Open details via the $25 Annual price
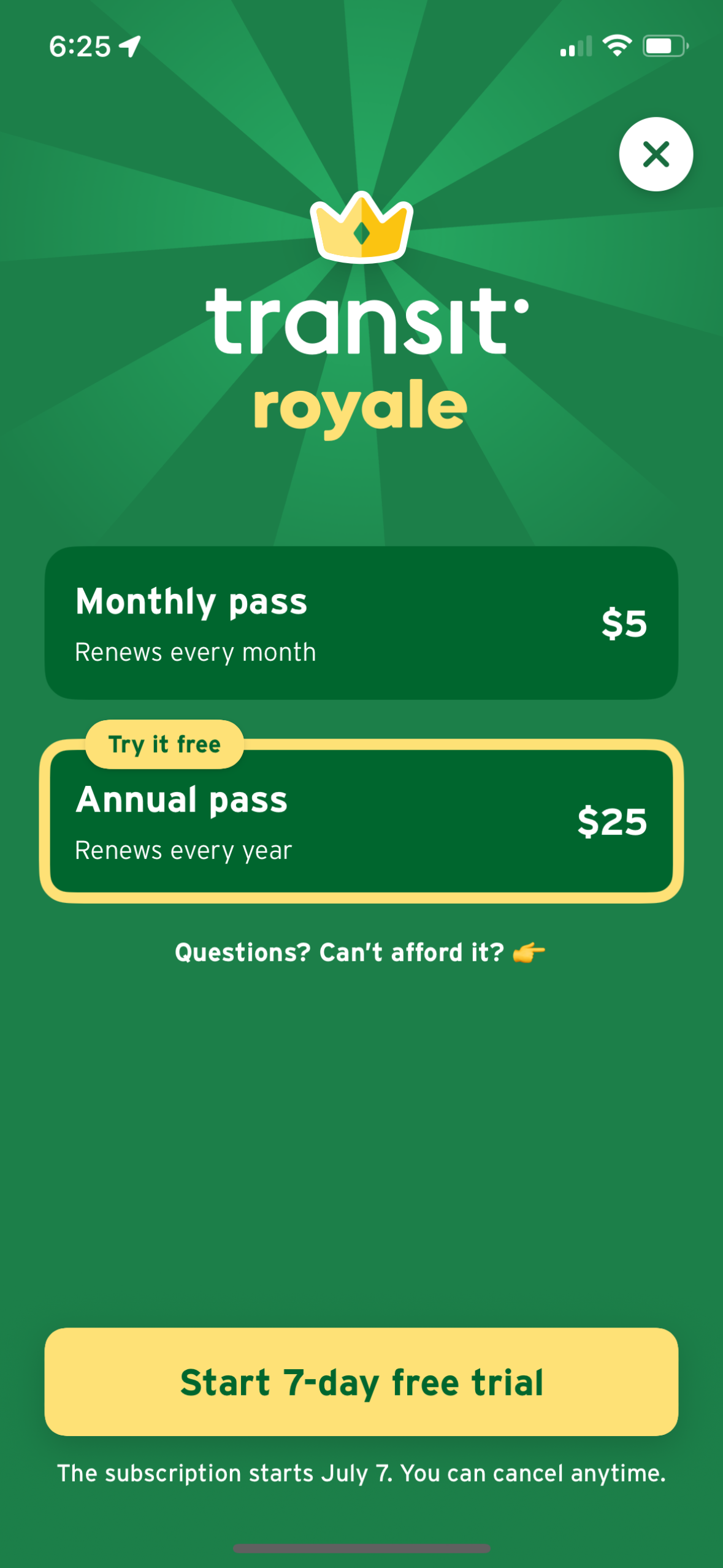 click(x=613, y=823)
